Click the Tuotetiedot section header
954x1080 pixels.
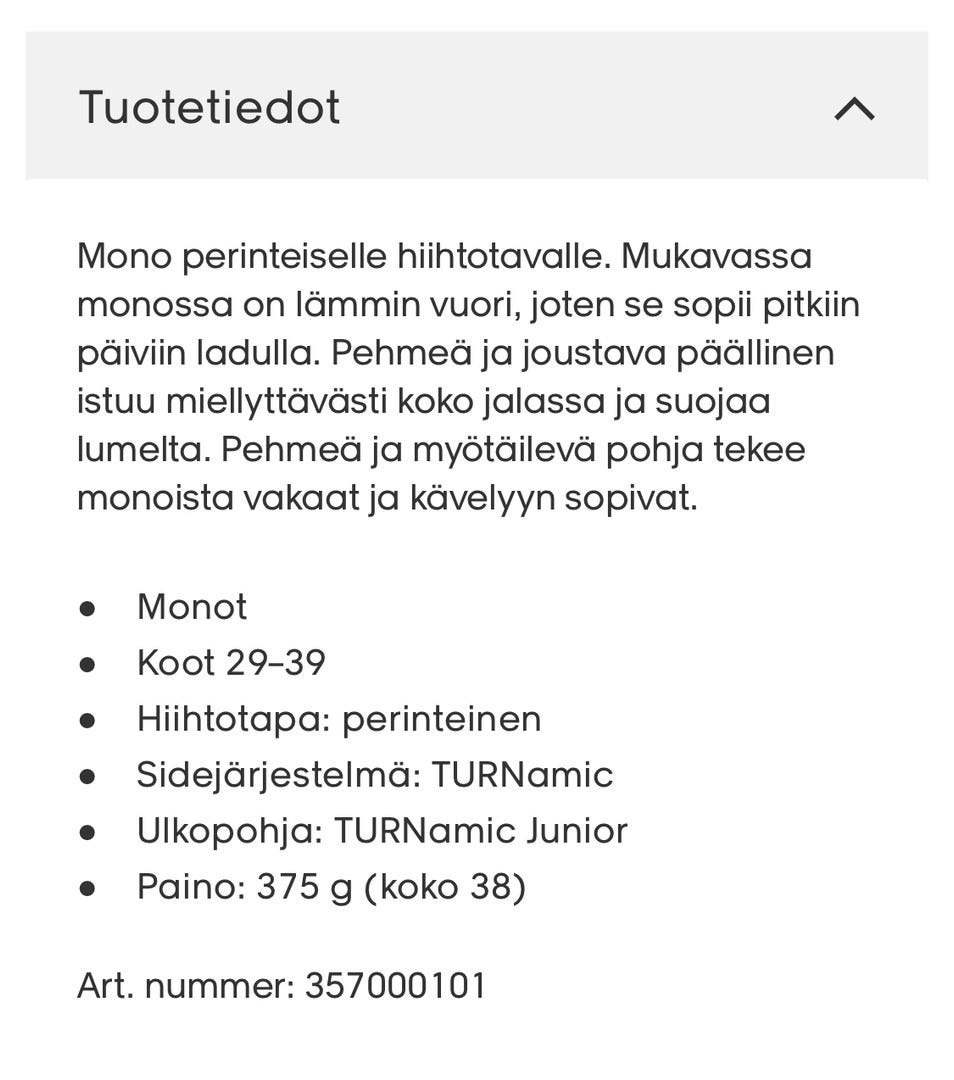coord(210,106)
